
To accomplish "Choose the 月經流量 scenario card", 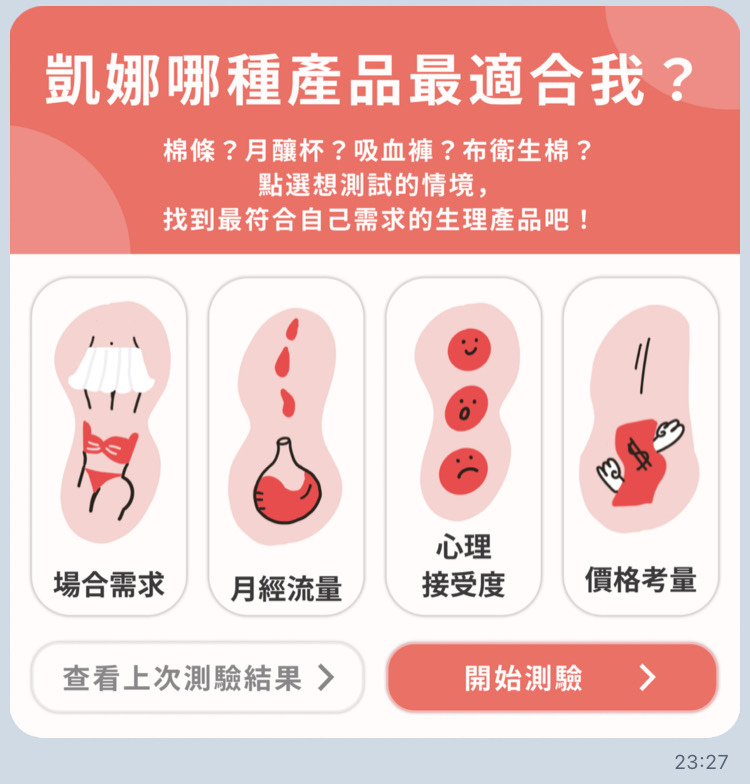I will click(x=286, y=446).
